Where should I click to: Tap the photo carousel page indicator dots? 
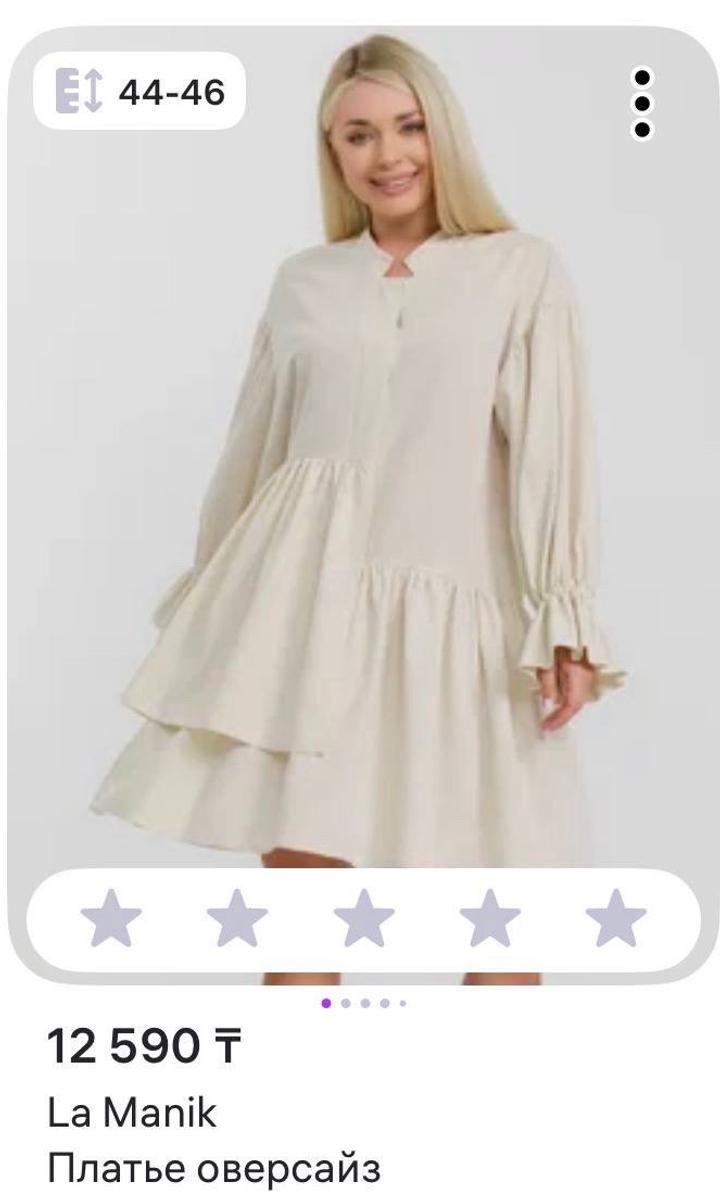(363, 1003)
